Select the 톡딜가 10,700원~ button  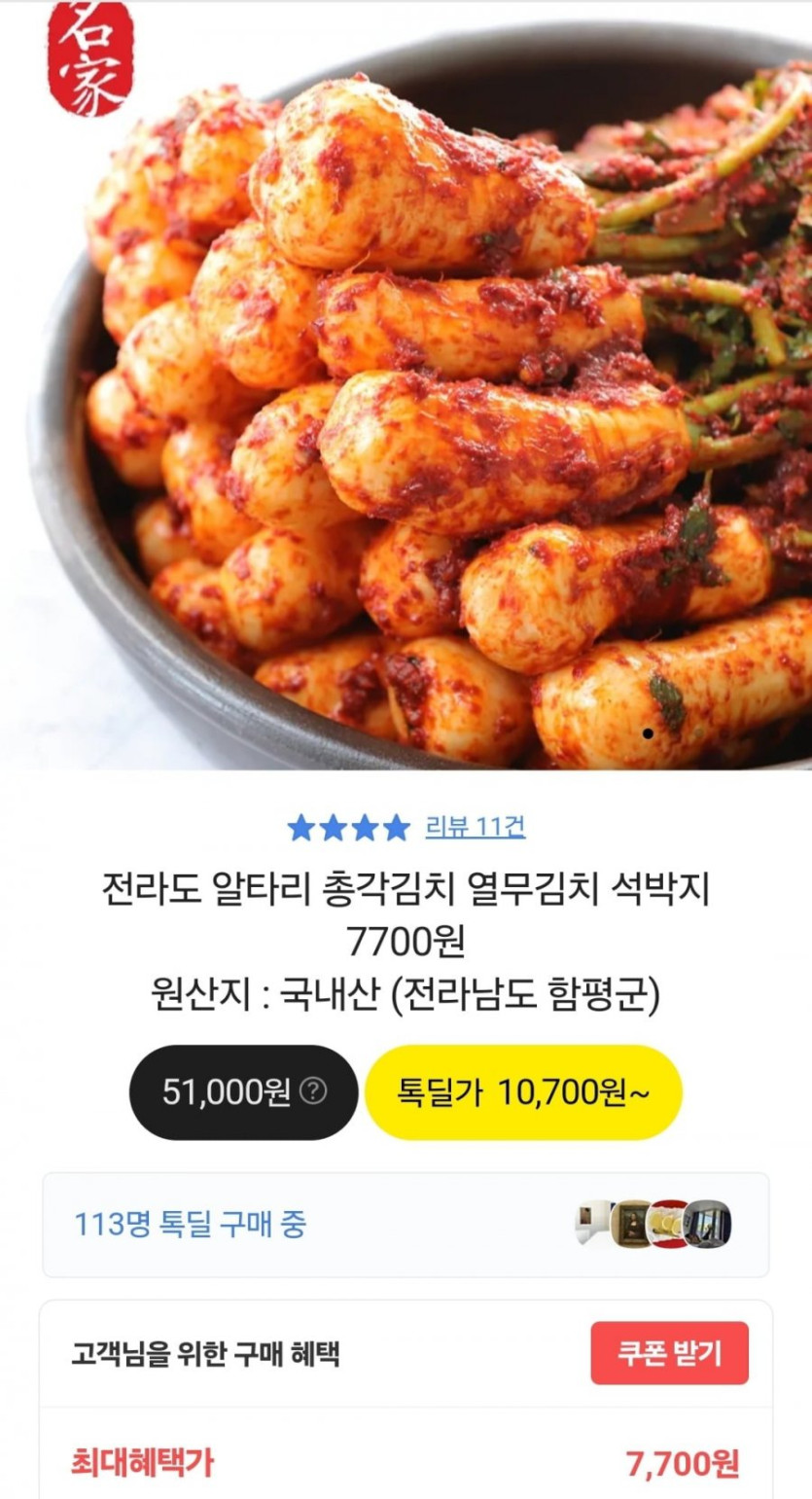tap(523, 1092)
